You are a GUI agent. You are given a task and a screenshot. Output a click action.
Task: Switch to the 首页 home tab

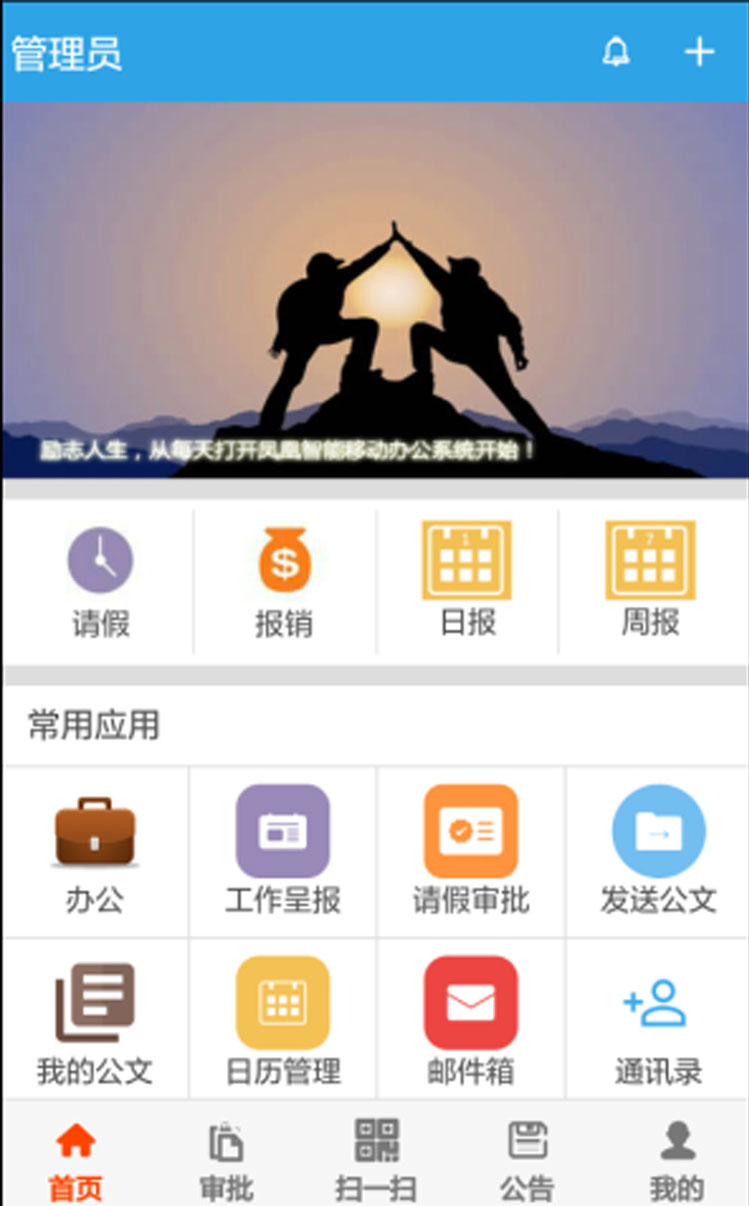[76, 1160]
